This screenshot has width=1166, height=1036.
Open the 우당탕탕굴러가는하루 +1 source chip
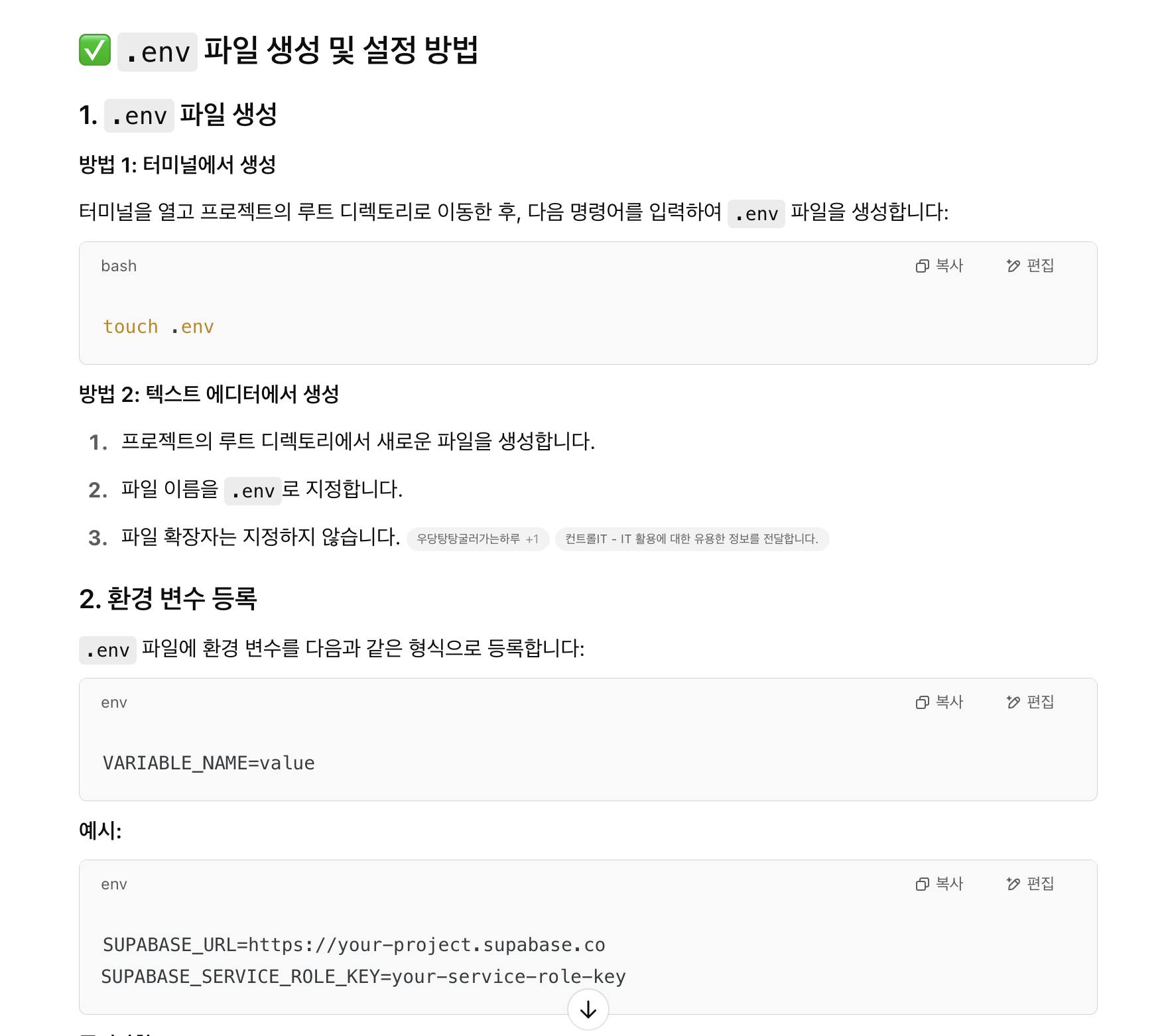click(x=478, y=539)
